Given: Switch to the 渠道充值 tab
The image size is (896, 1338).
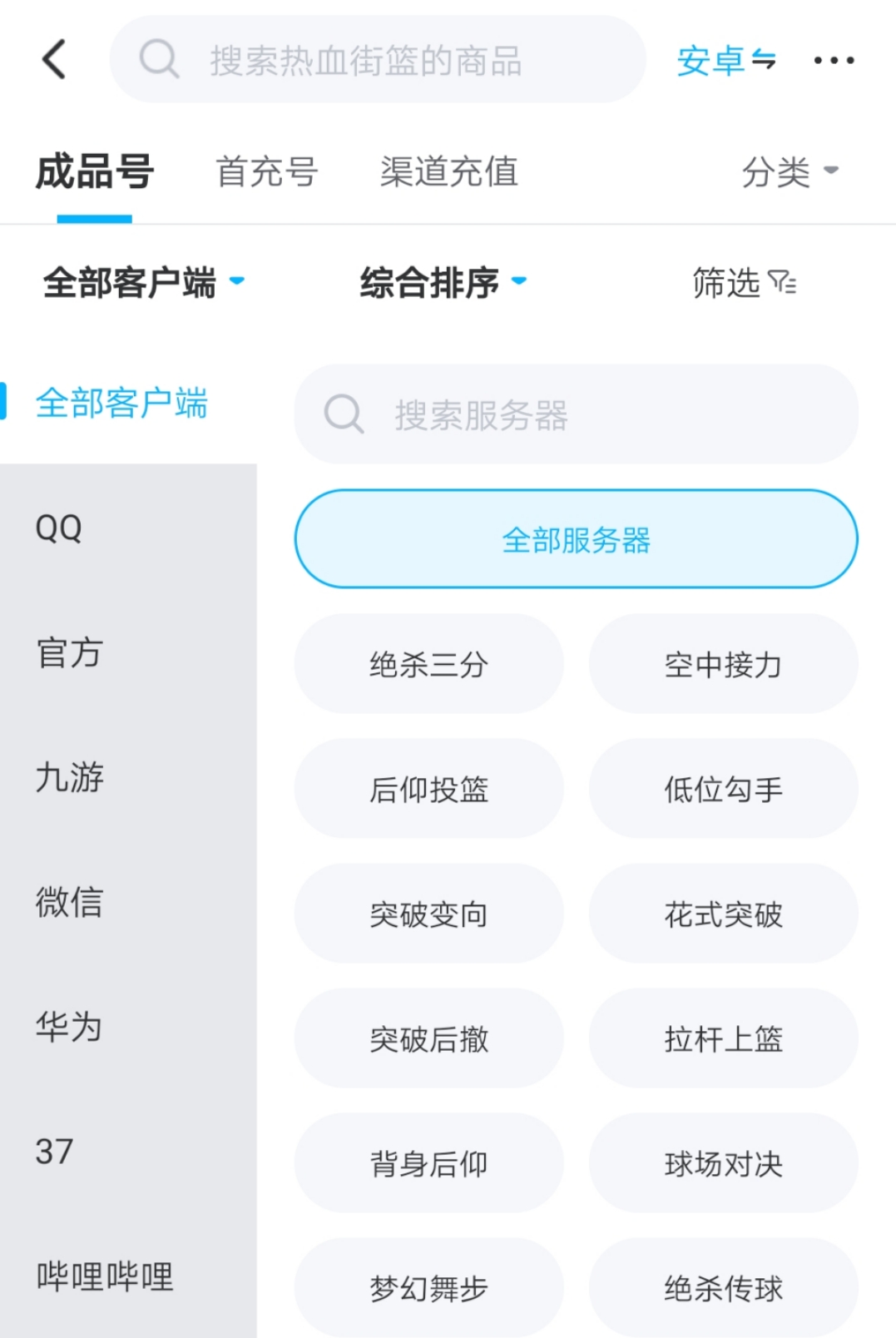Looking at the screenshot, I should [x=449, y=171].
